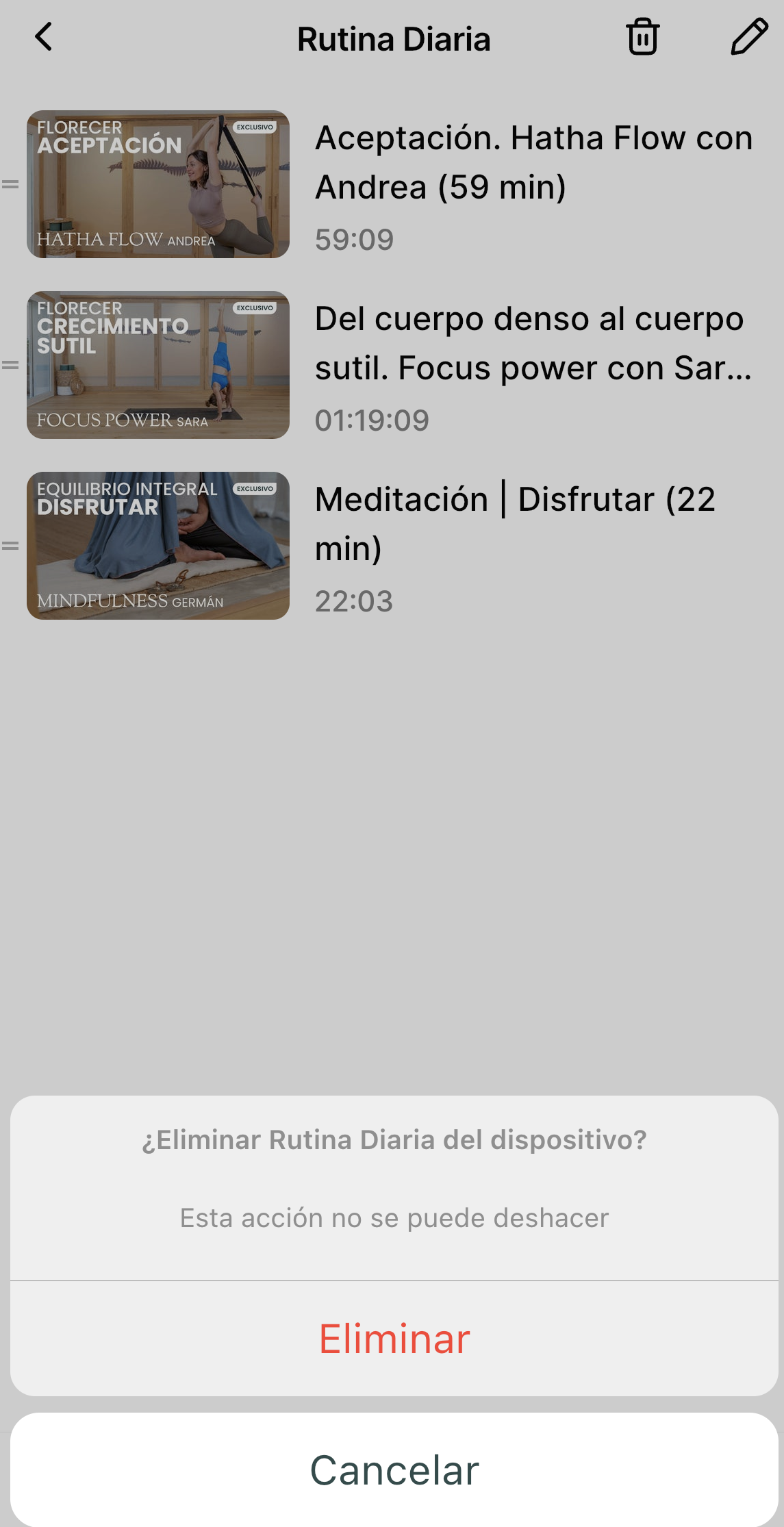
Task: Confirm with the red Eliminar button
Action: (394, 1339)
